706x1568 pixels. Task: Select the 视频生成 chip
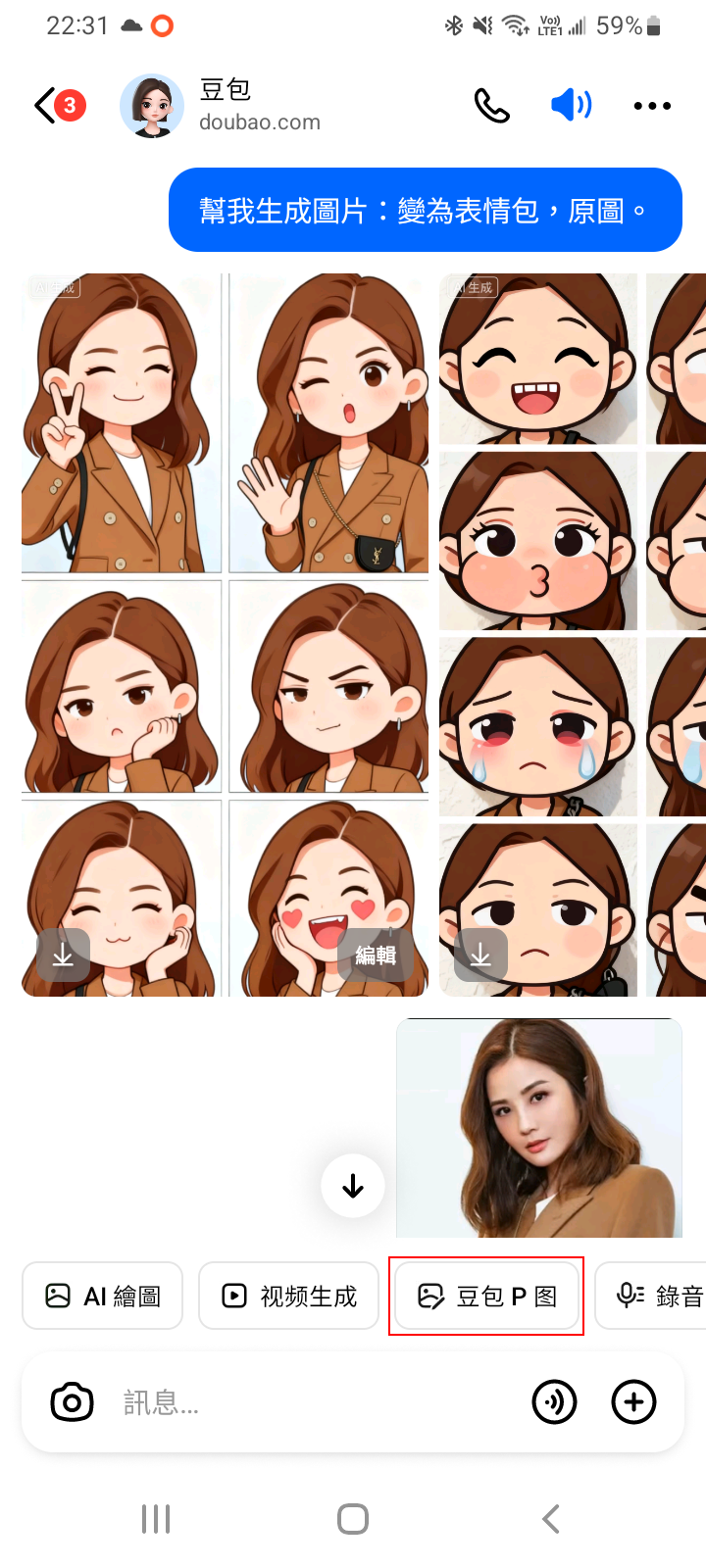(288, 1296)
